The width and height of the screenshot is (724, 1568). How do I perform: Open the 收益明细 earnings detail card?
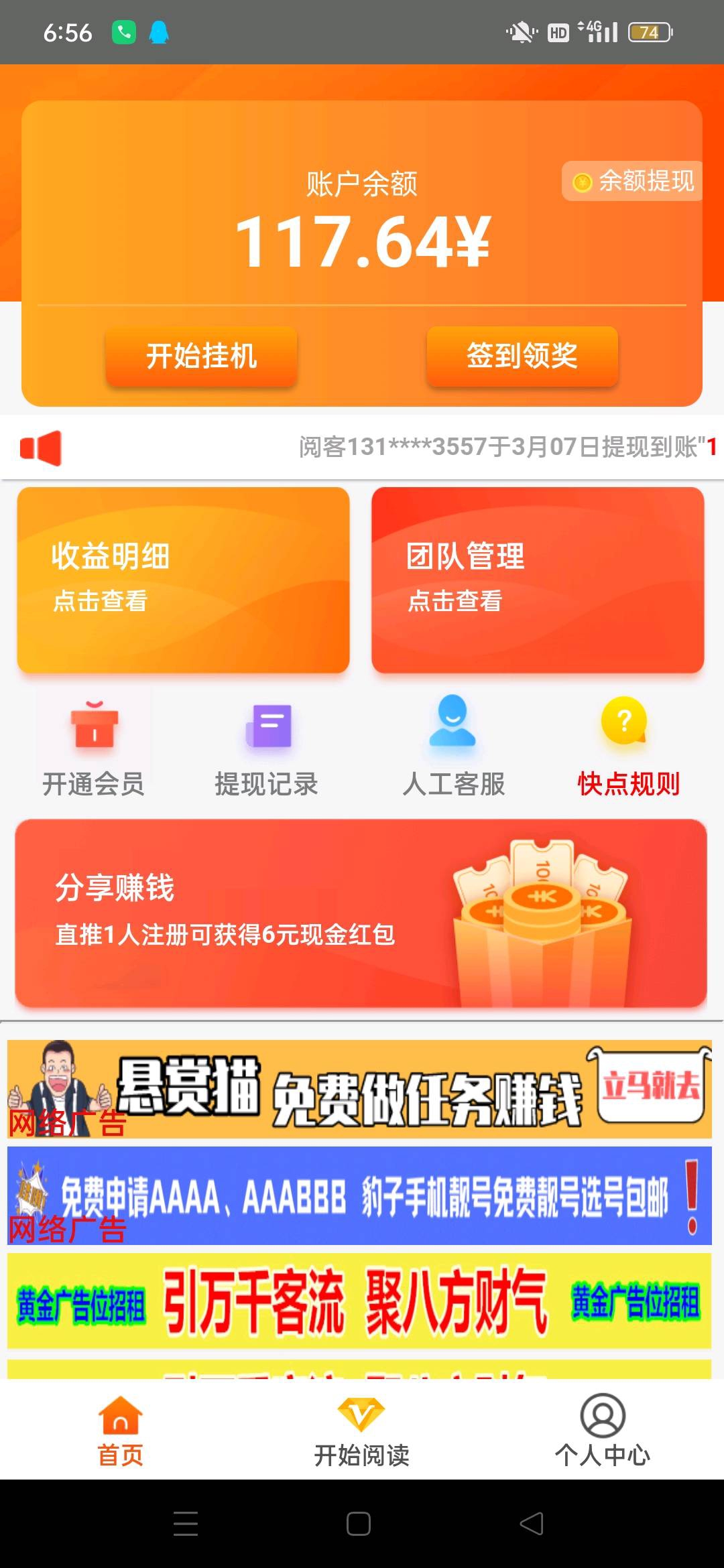[x=181, y=580]
